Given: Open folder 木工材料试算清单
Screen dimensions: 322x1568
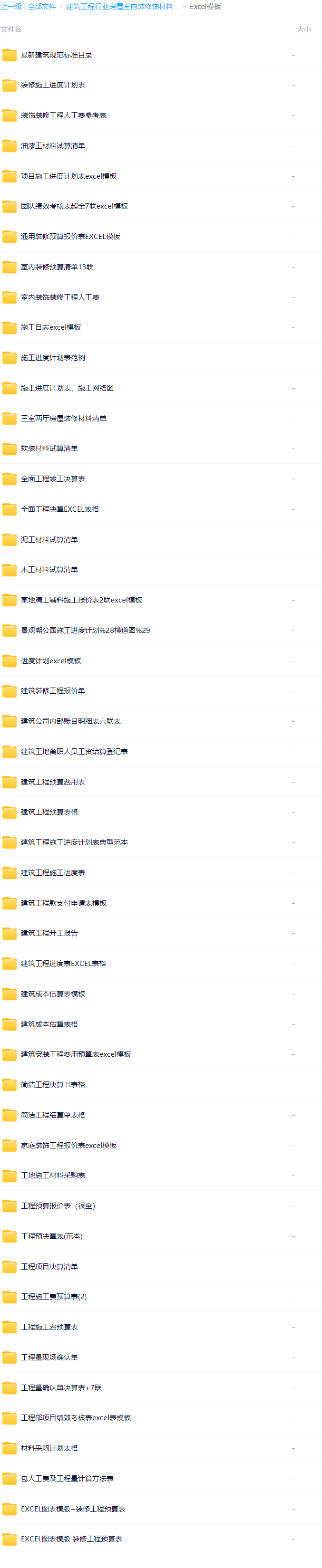Looking at the screenshot, I should (x=49, y=570).
